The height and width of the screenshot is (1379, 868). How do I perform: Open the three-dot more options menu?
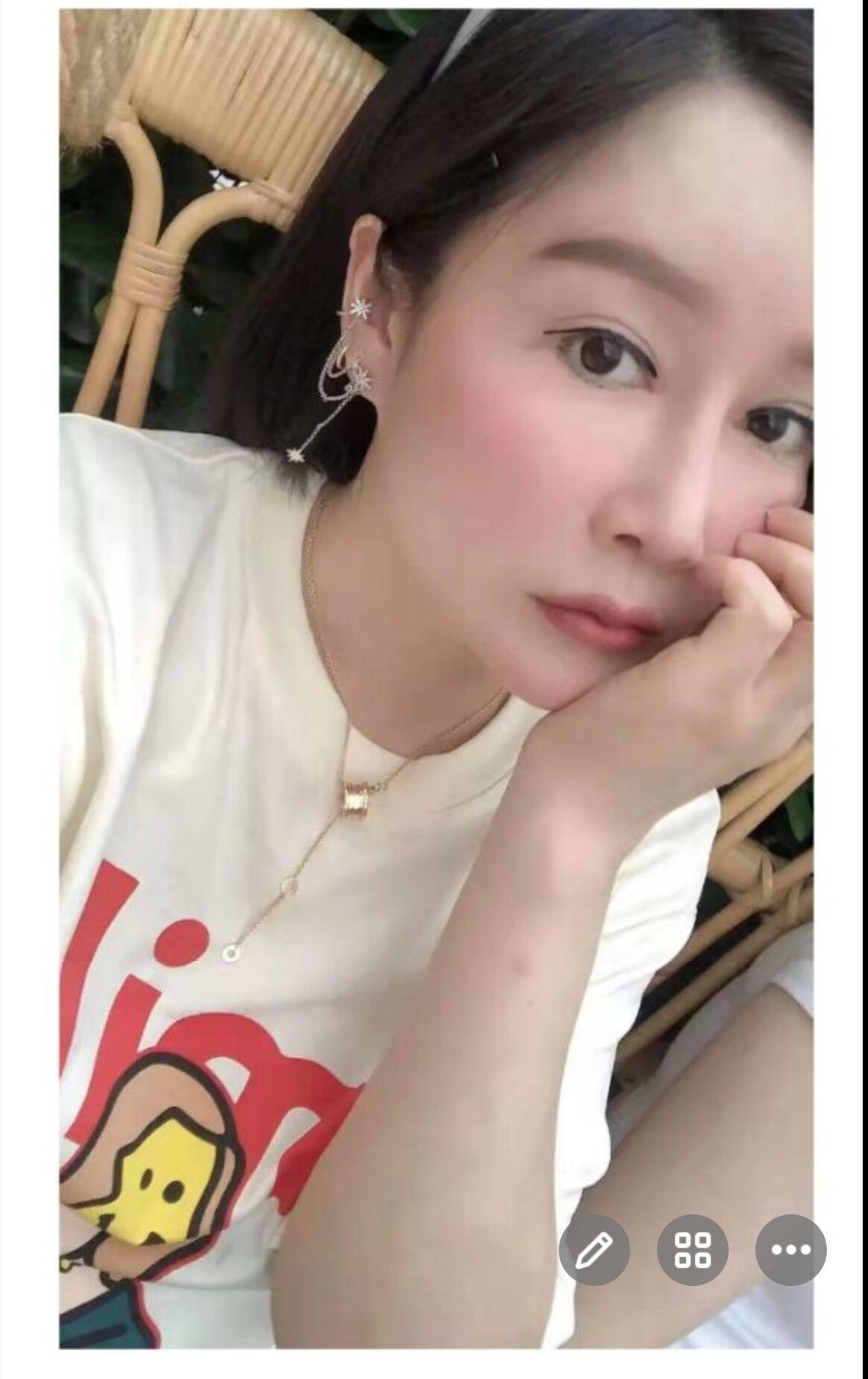coord(791,1250)
